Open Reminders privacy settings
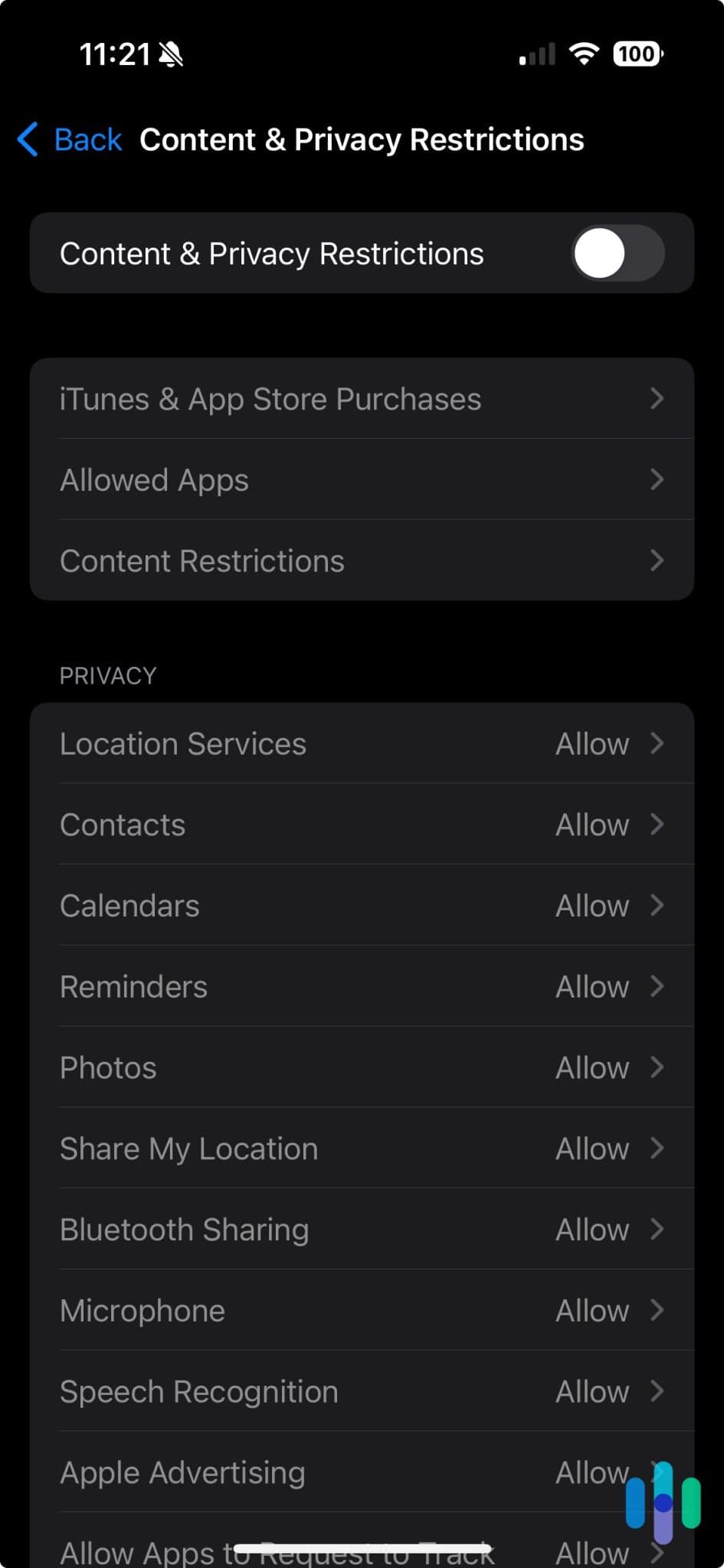The width and height of the screenshot is (724, 1568). [x=360, y=986]
